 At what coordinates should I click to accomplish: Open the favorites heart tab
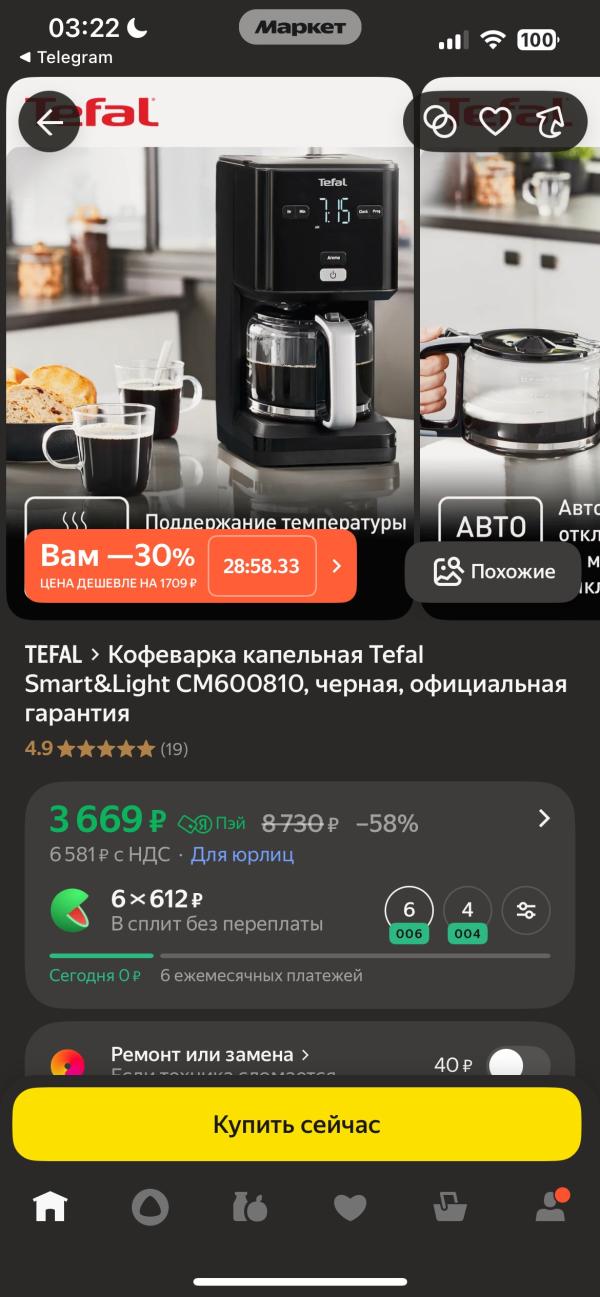(x=350, y=1208)
